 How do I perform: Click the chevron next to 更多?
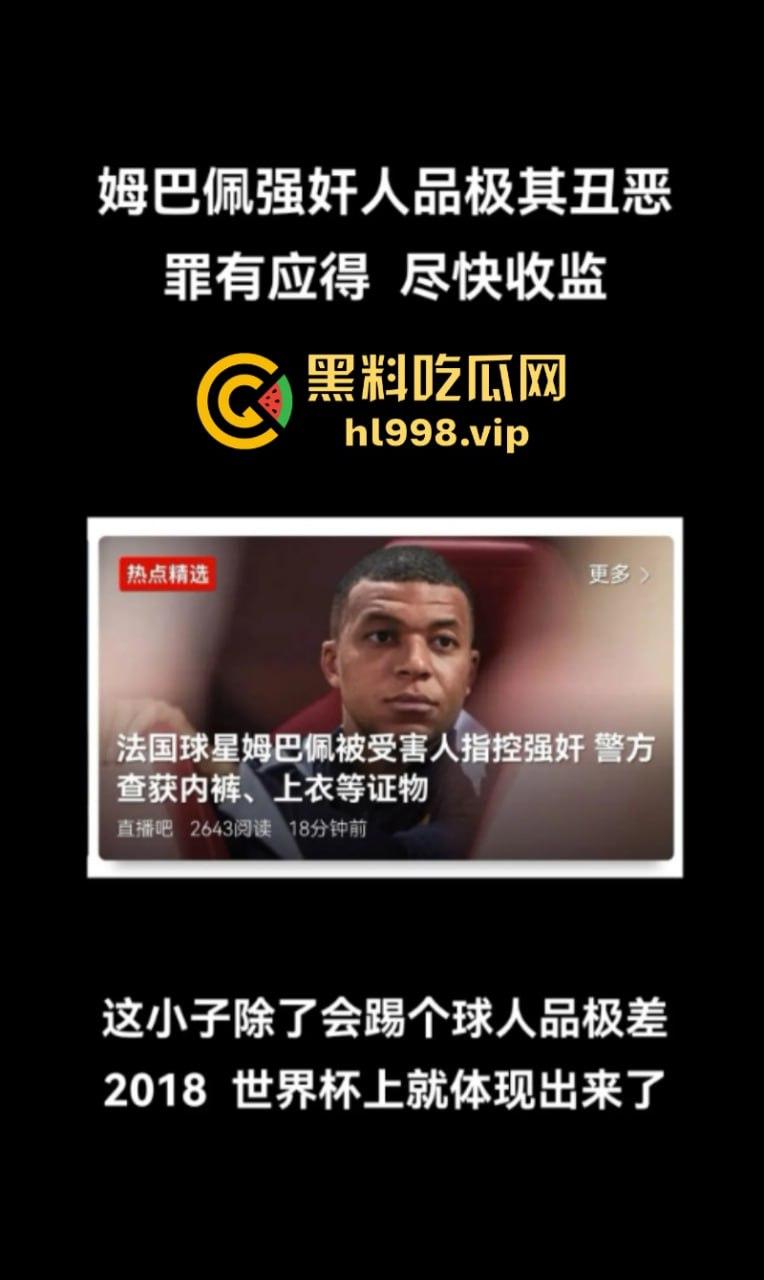pyautogui.click(x=648, y=575)
